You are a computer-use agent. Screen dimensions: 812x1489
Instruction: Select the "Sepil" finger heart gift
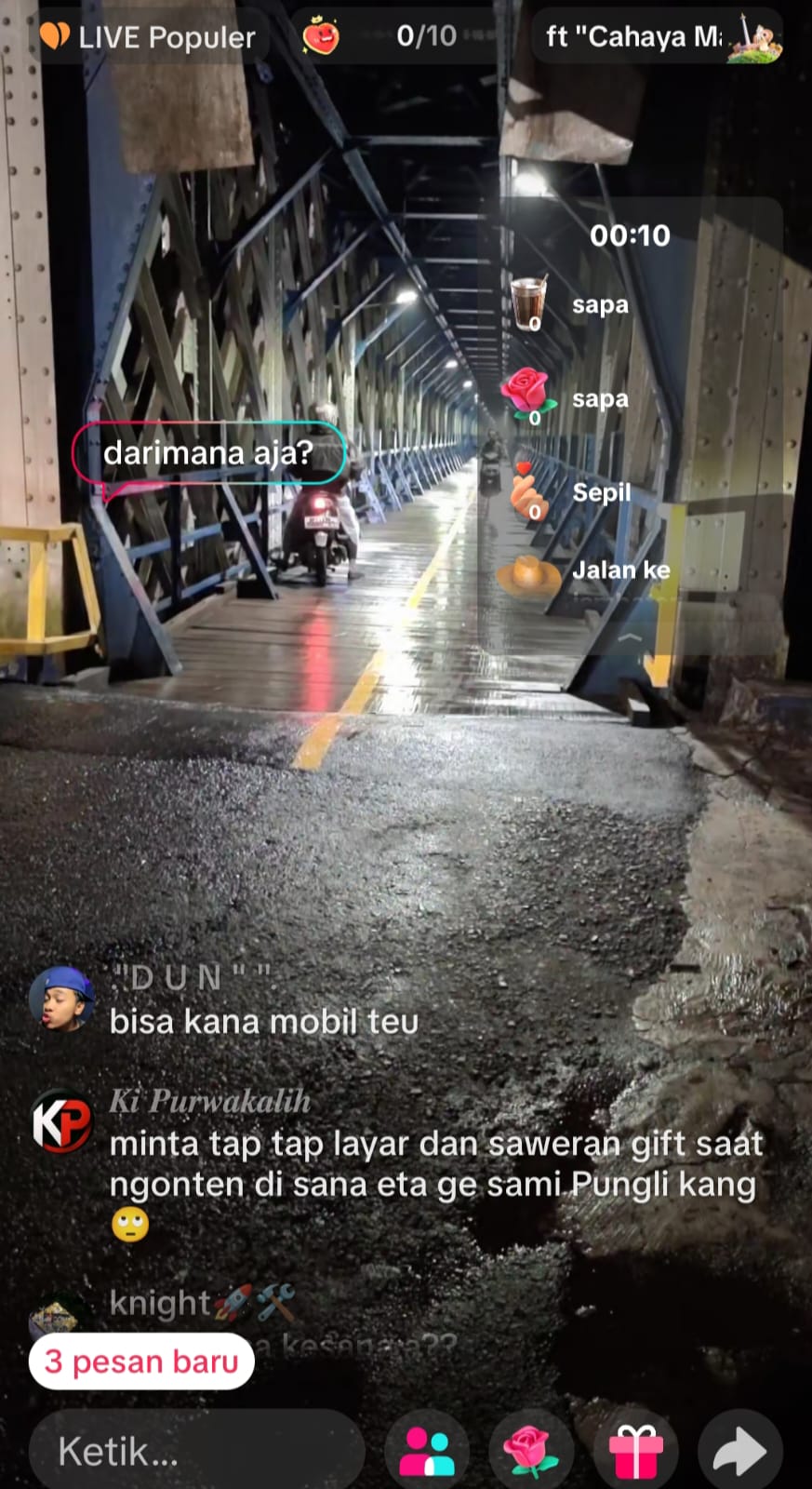pyautogui.click(x=577, y=493)
